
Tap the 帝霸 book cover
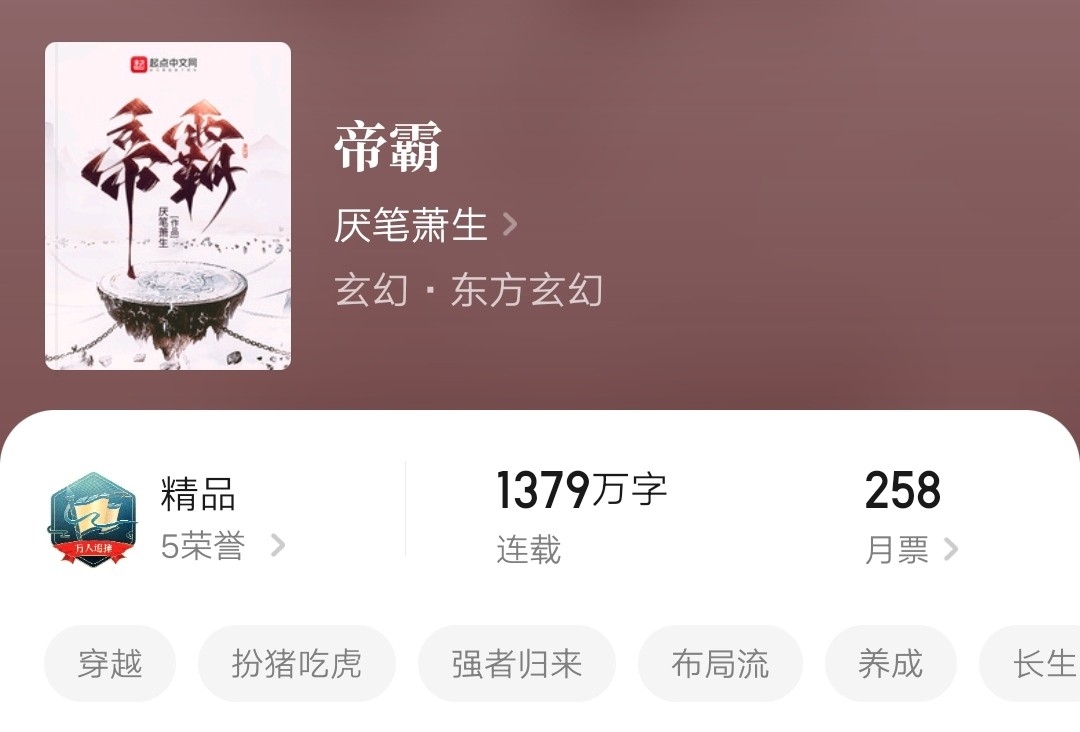pyautogui.click(x=168, y=206)
